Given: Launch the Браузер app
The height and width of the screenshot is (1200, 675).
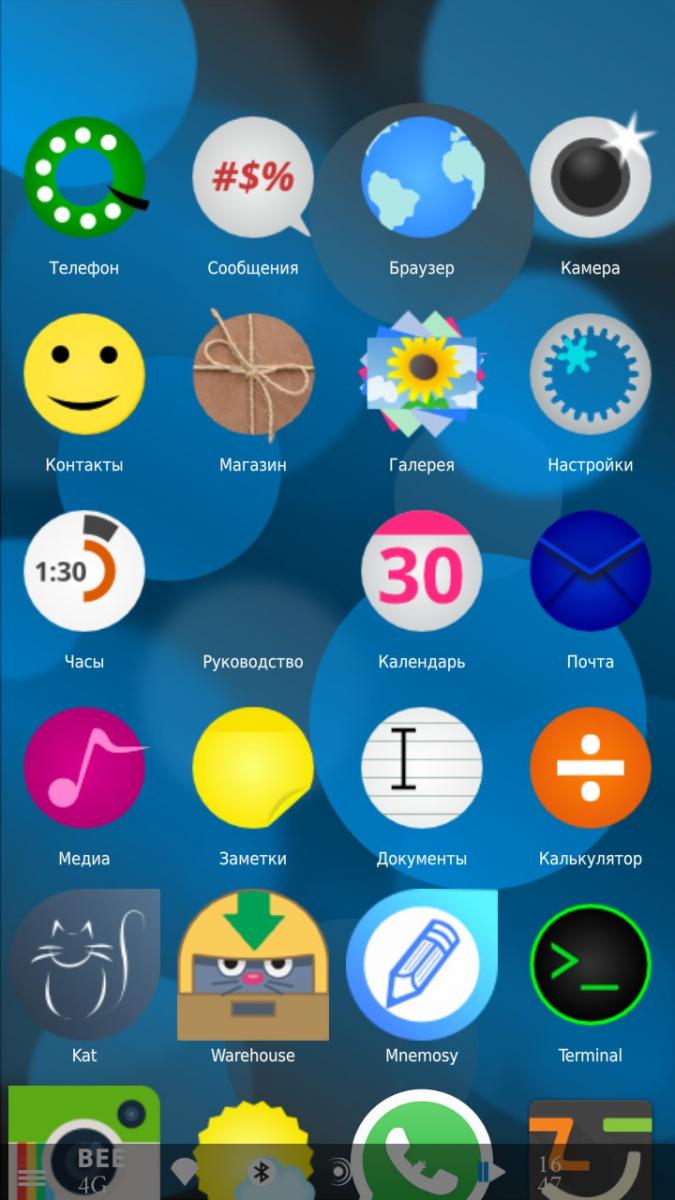Looking at the screenshot, I should (x=422, y=178).
